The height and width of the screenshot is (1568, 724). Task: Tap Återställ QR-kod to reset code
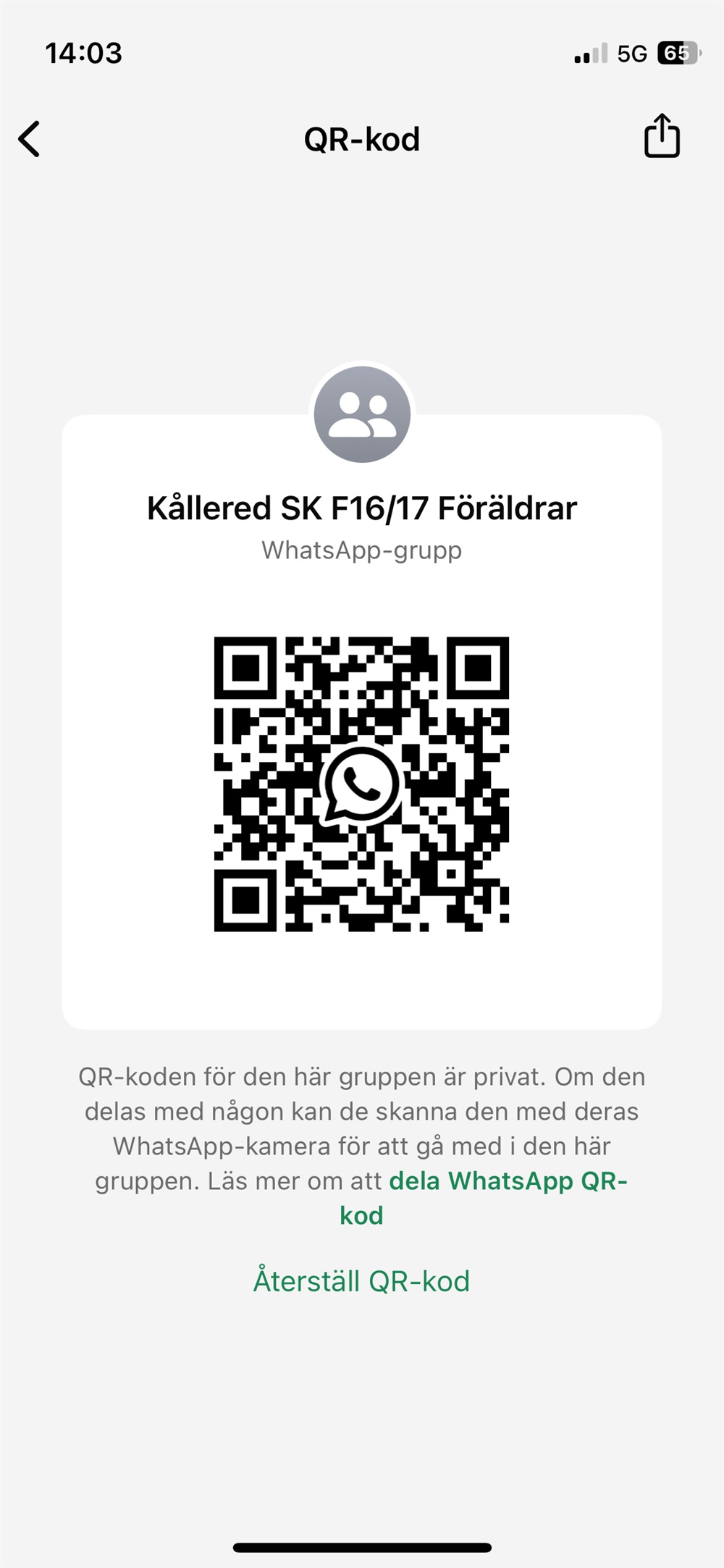pyautogui.click(x=361, y=1280)
